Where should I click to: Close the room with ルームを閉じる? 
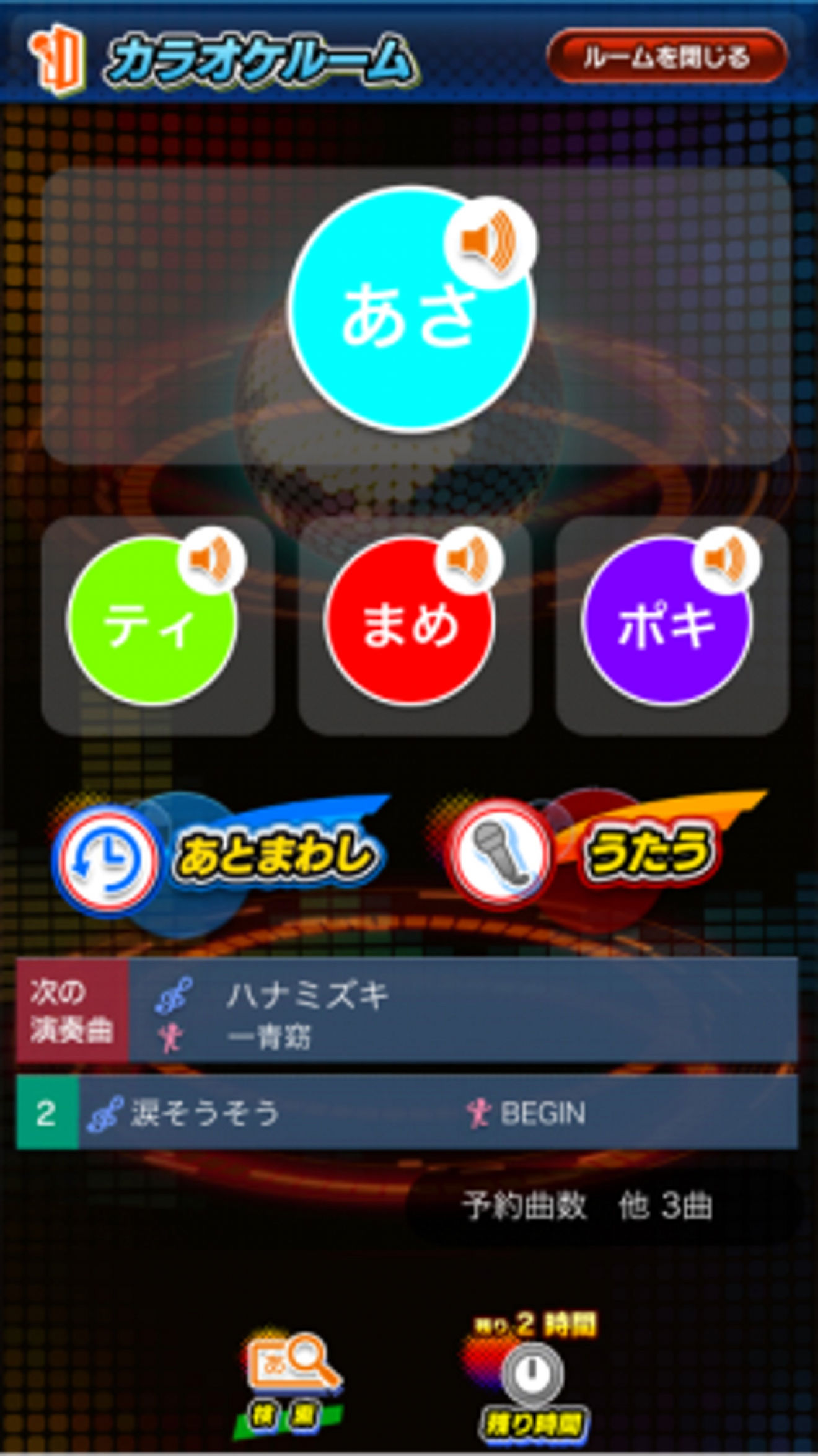pos(667,57)
